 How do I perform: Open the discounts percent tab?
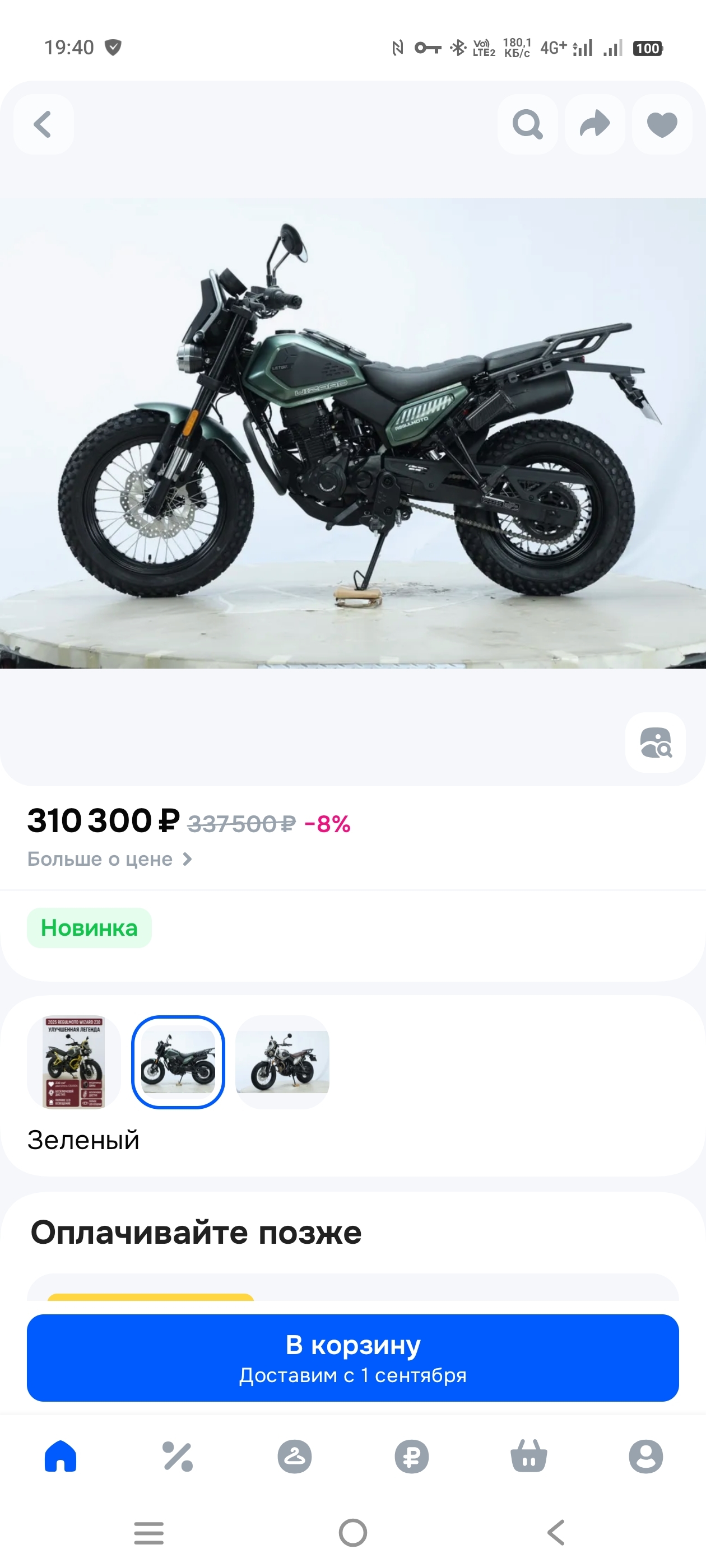point(177,1456)
